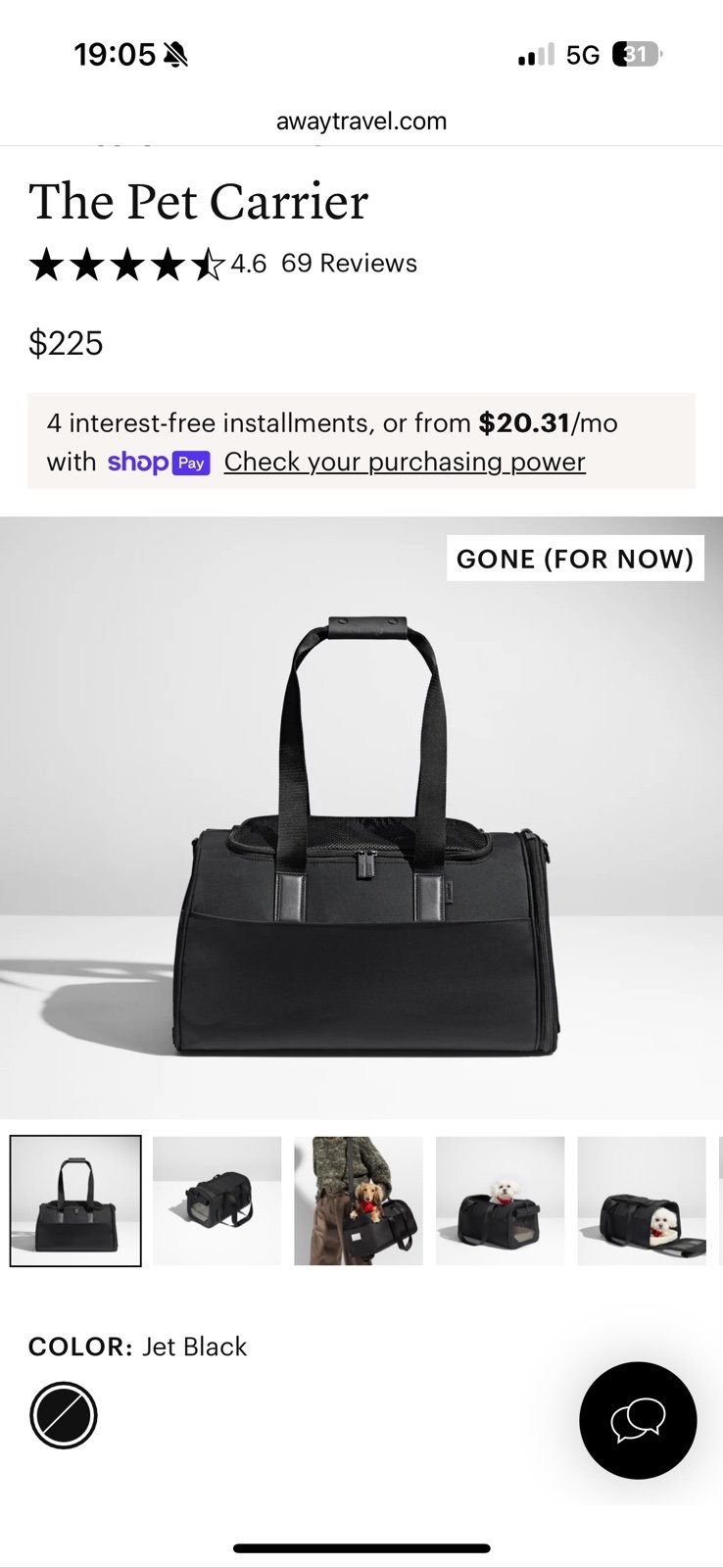View thumbnail of dog peeking from side
723x1568 pixels.
click(642, 1200)
